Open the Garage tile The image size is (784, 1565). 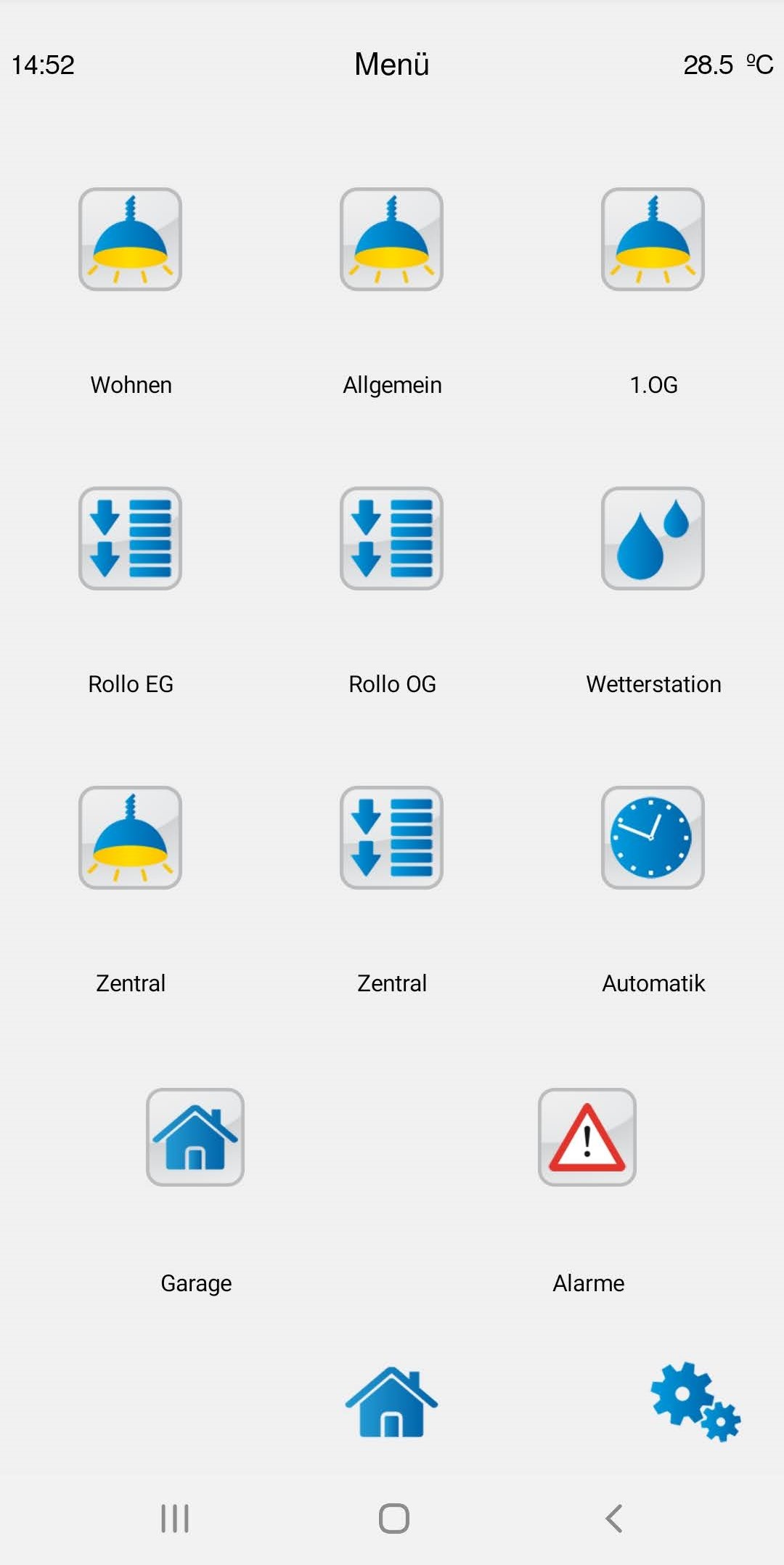click(x=195, y=1137)
